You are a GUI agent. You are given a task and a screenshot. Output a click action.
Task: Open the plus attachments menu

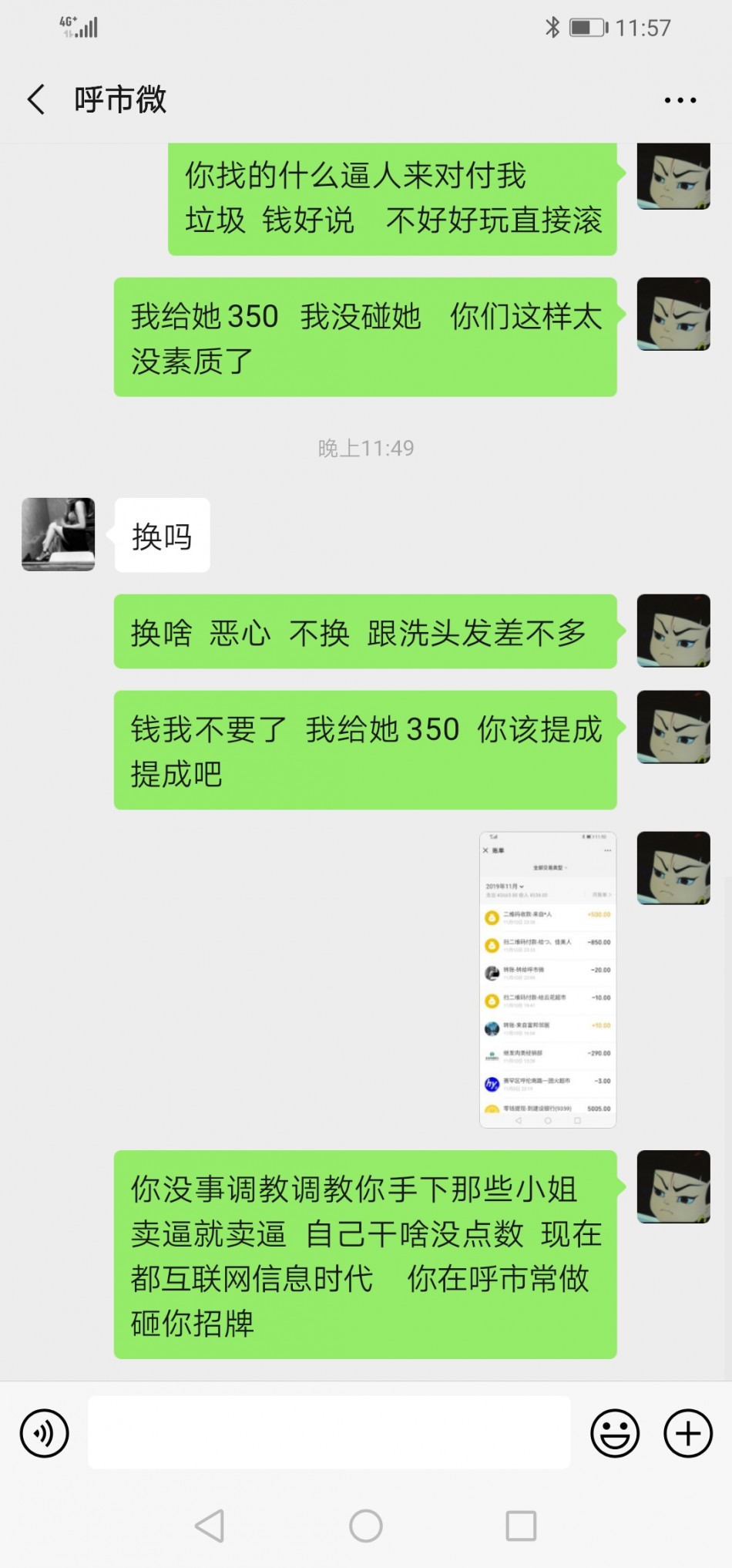click(x=687, y=1433)
